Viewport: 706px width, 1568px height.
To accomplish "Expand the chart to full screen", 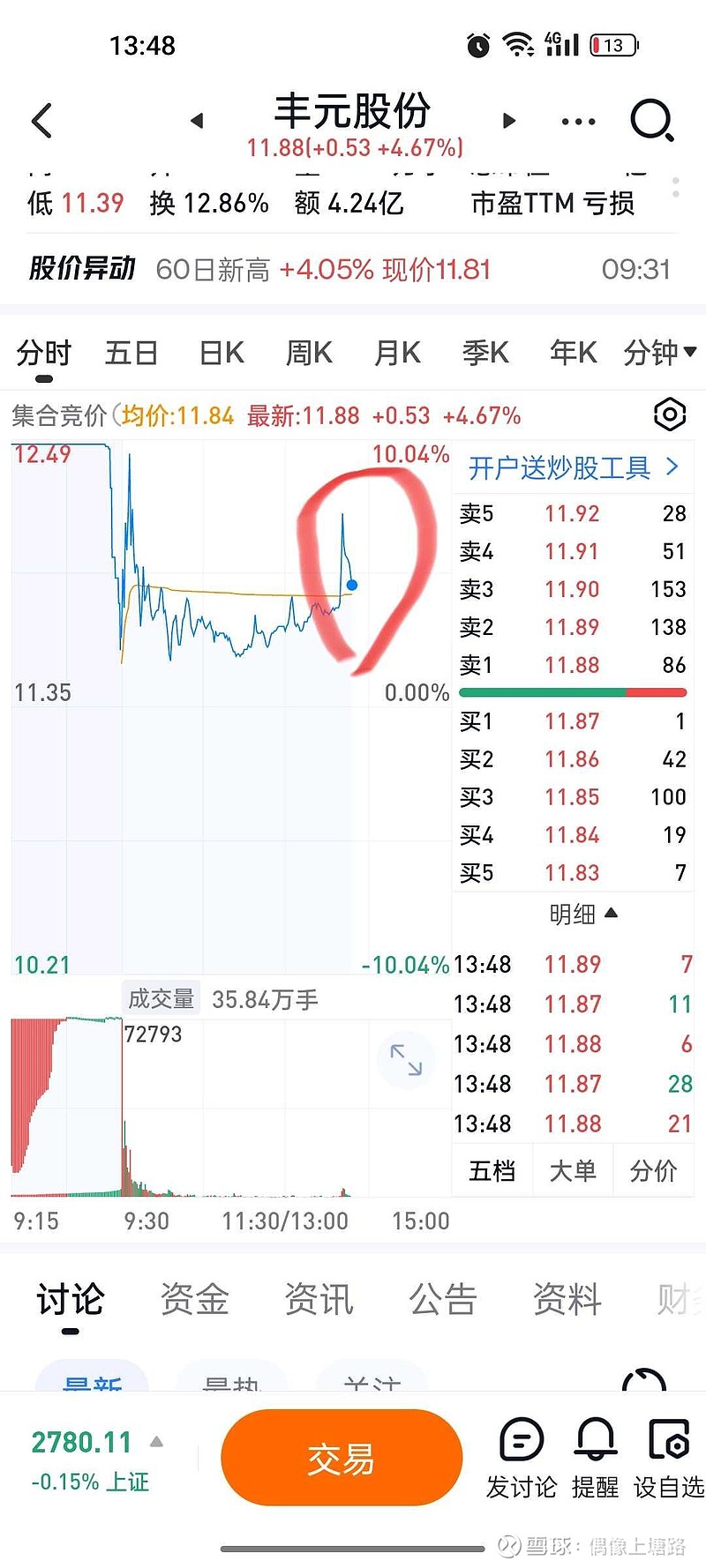I will (x=406, y=1059).
